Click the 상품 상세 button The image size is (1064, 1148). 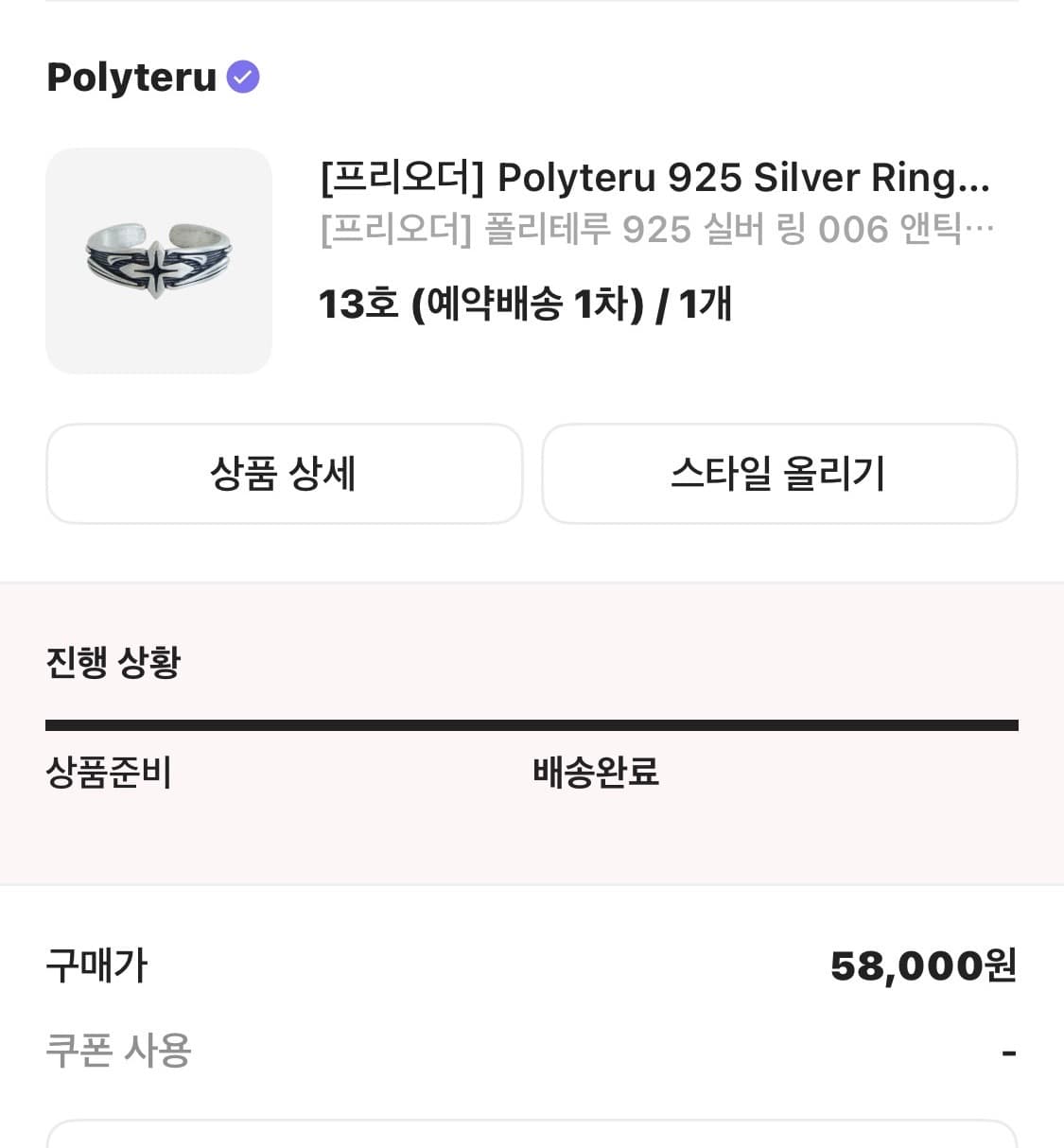pyautogui.click(x=284, y=474)
